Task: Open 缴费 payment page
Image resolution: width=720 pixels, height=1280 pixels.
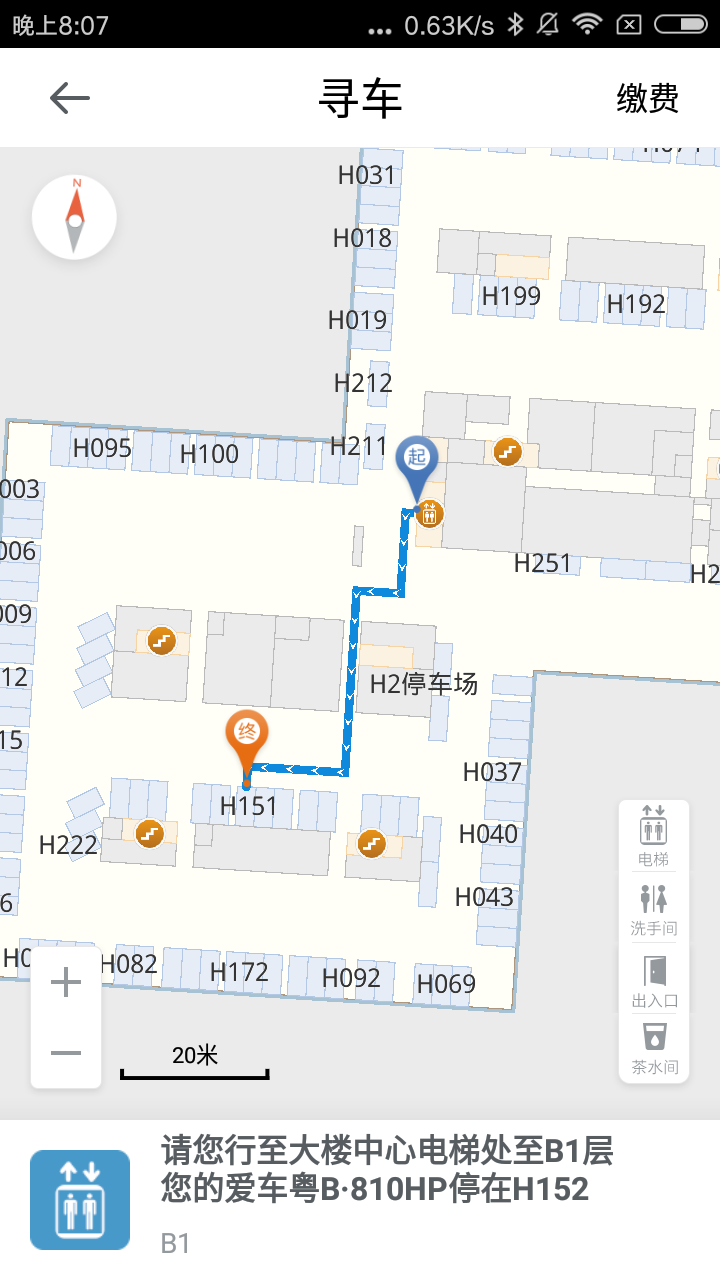Action: point(647,98)
